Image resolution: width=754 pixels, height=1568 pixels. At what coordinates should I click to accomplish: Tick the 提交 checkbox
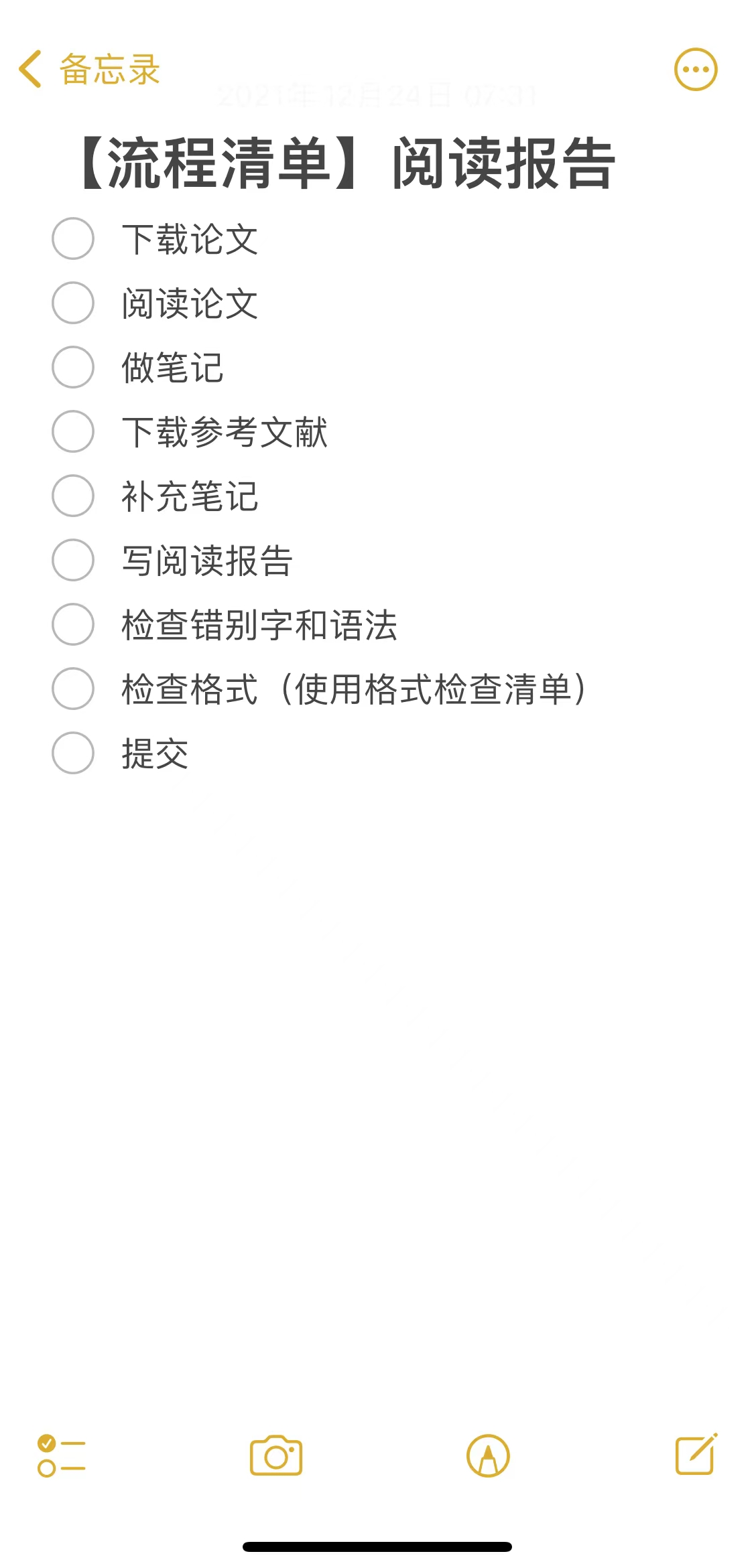[x=73, y=753]
